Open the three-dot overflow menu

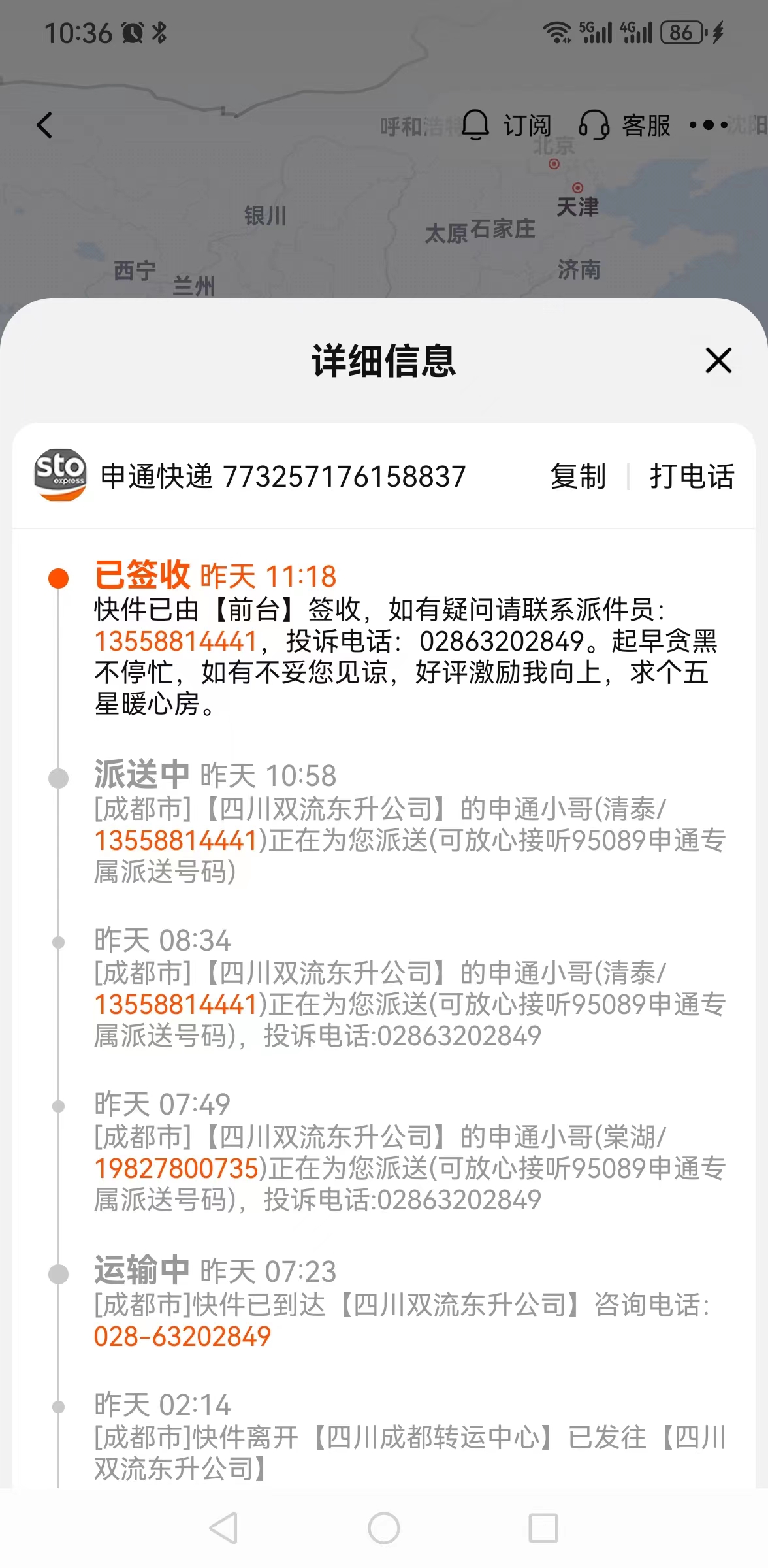coord(709,124)
